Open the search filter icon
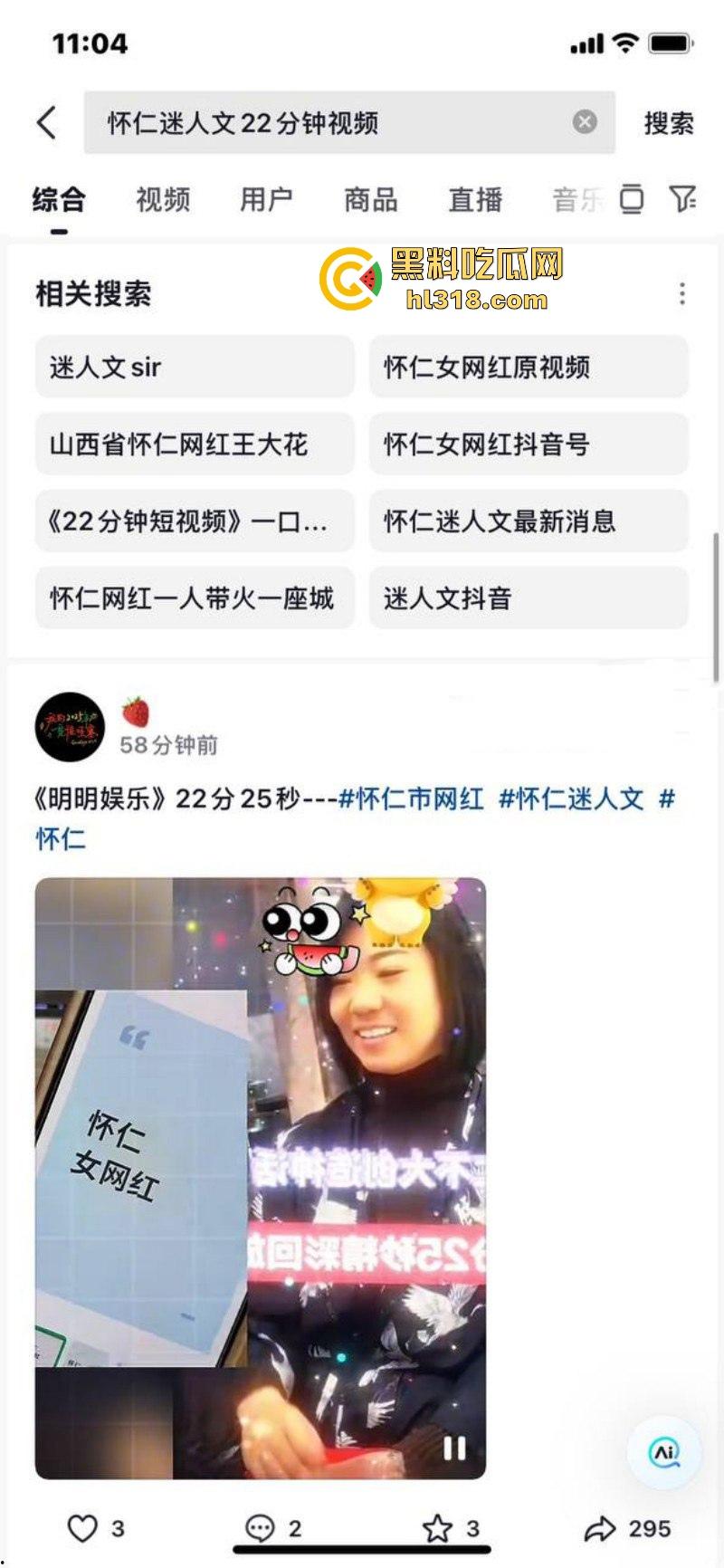Screen dimensions: 724x1568 pyautogui.click(x=681, y=198)
